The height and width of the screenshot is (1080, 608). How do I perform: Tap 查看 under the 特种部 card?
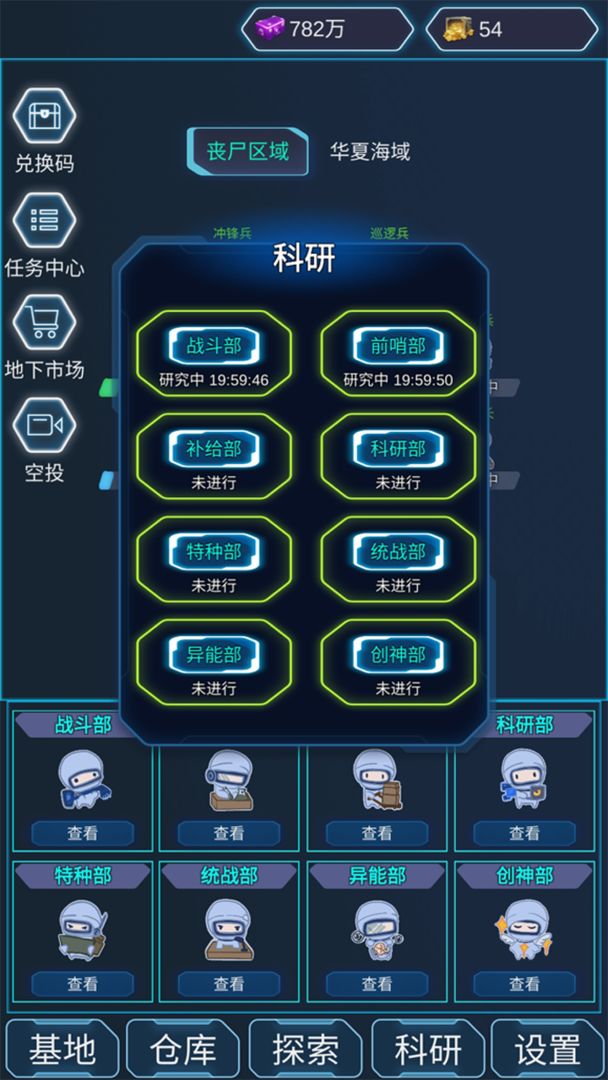click(82, 984)
